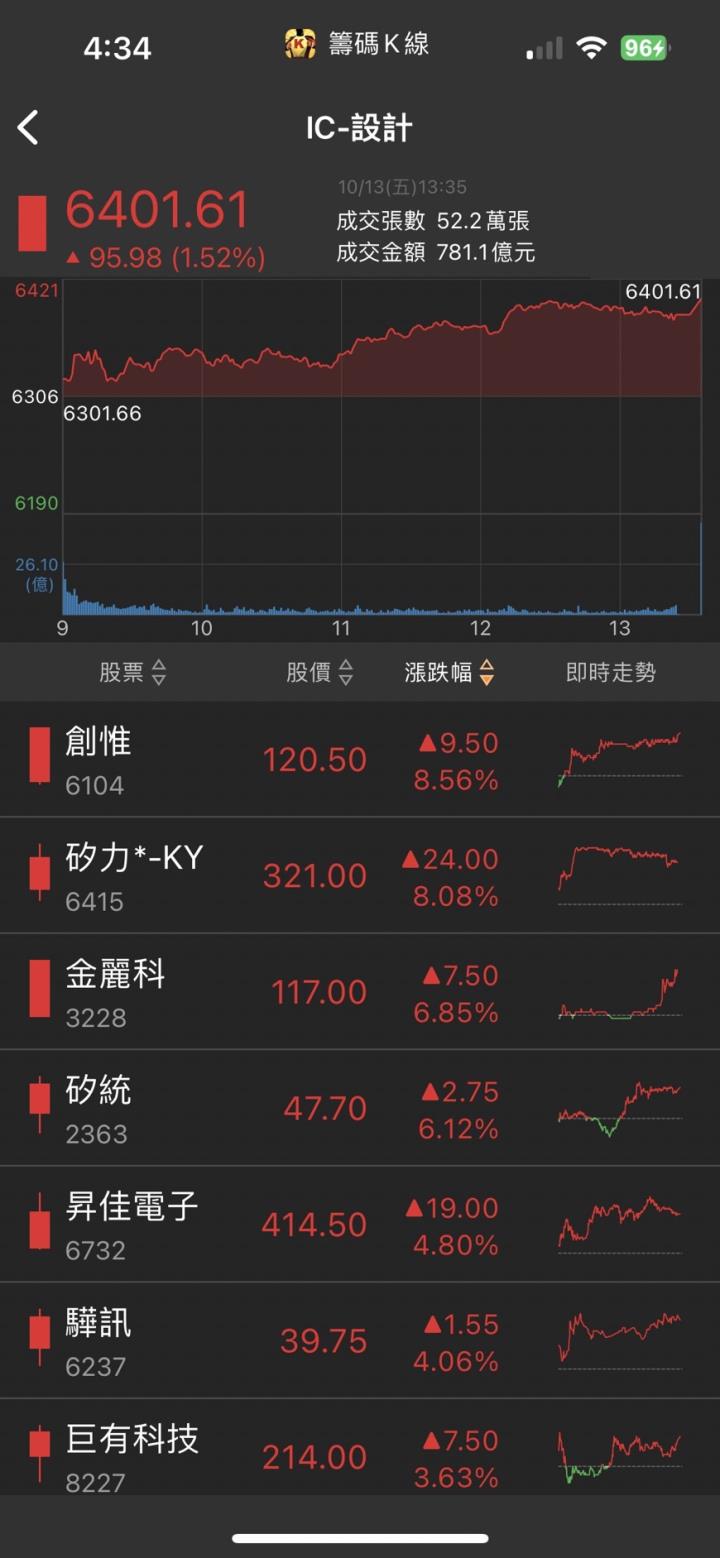Viewport: 720px width, 1558px height.
Task: Click the mini trend chart for 巨有科技
Action: 619,1456
